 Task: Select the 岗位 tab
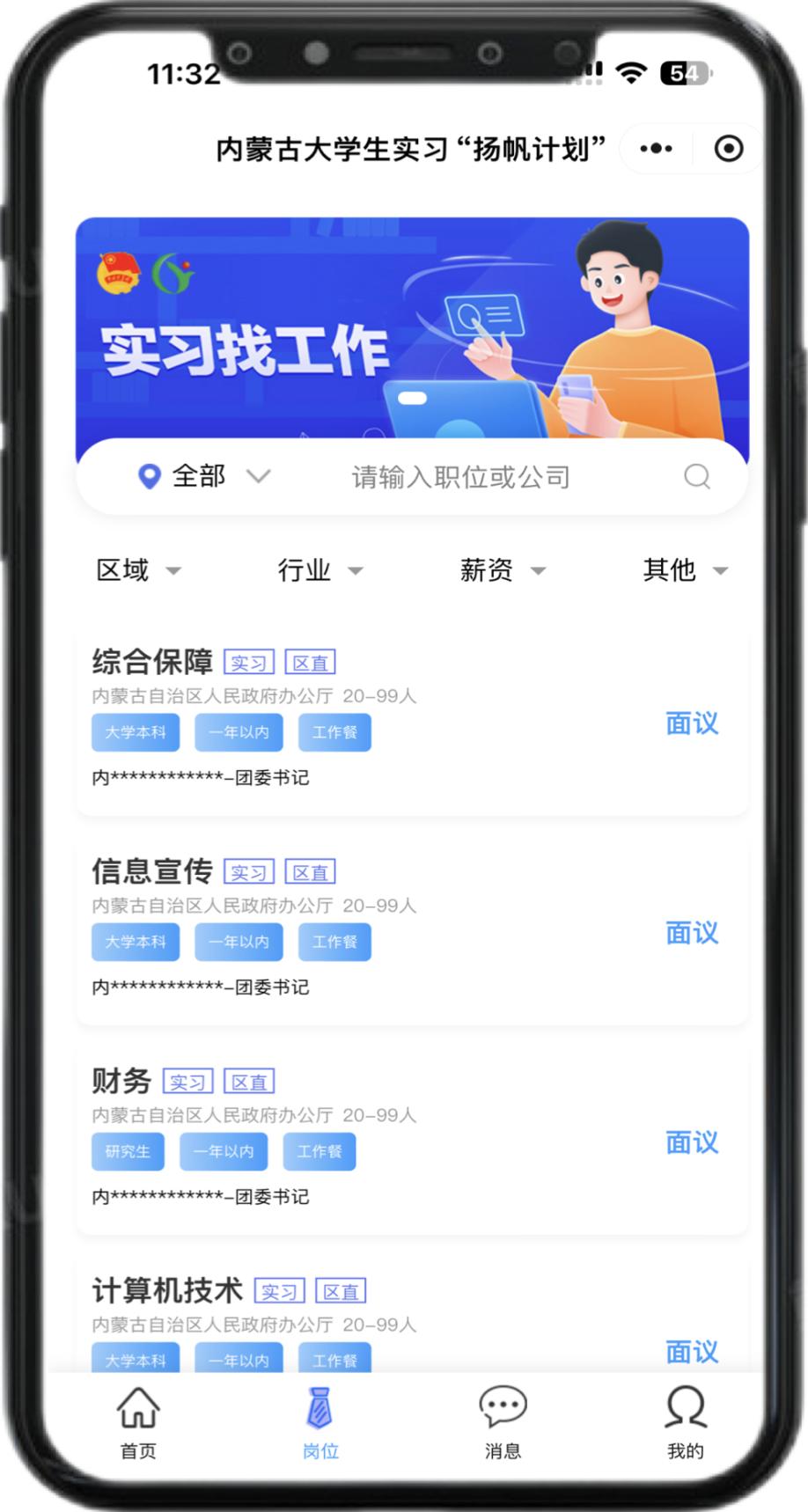coord(320,1423)
